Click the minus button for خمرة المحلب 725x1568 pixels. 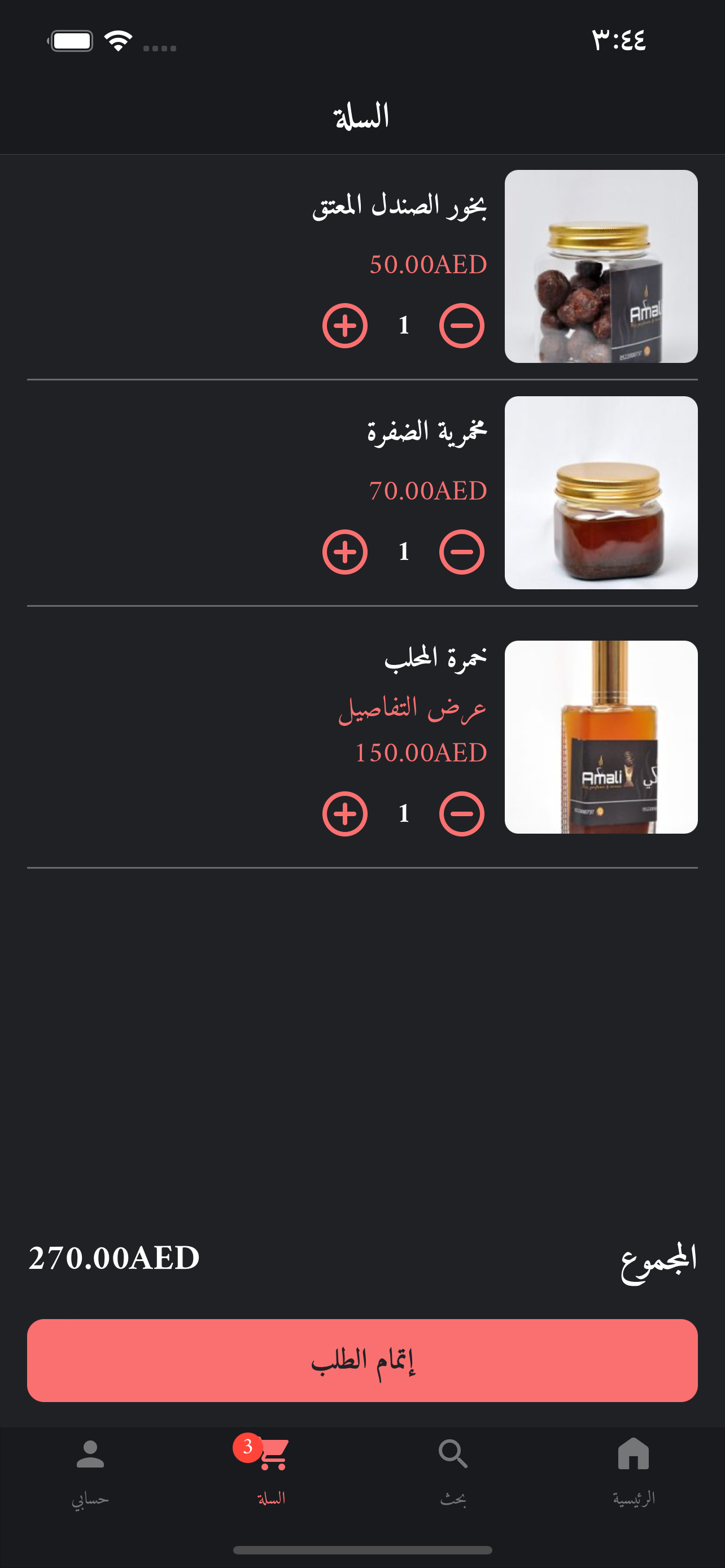[461, 812]
